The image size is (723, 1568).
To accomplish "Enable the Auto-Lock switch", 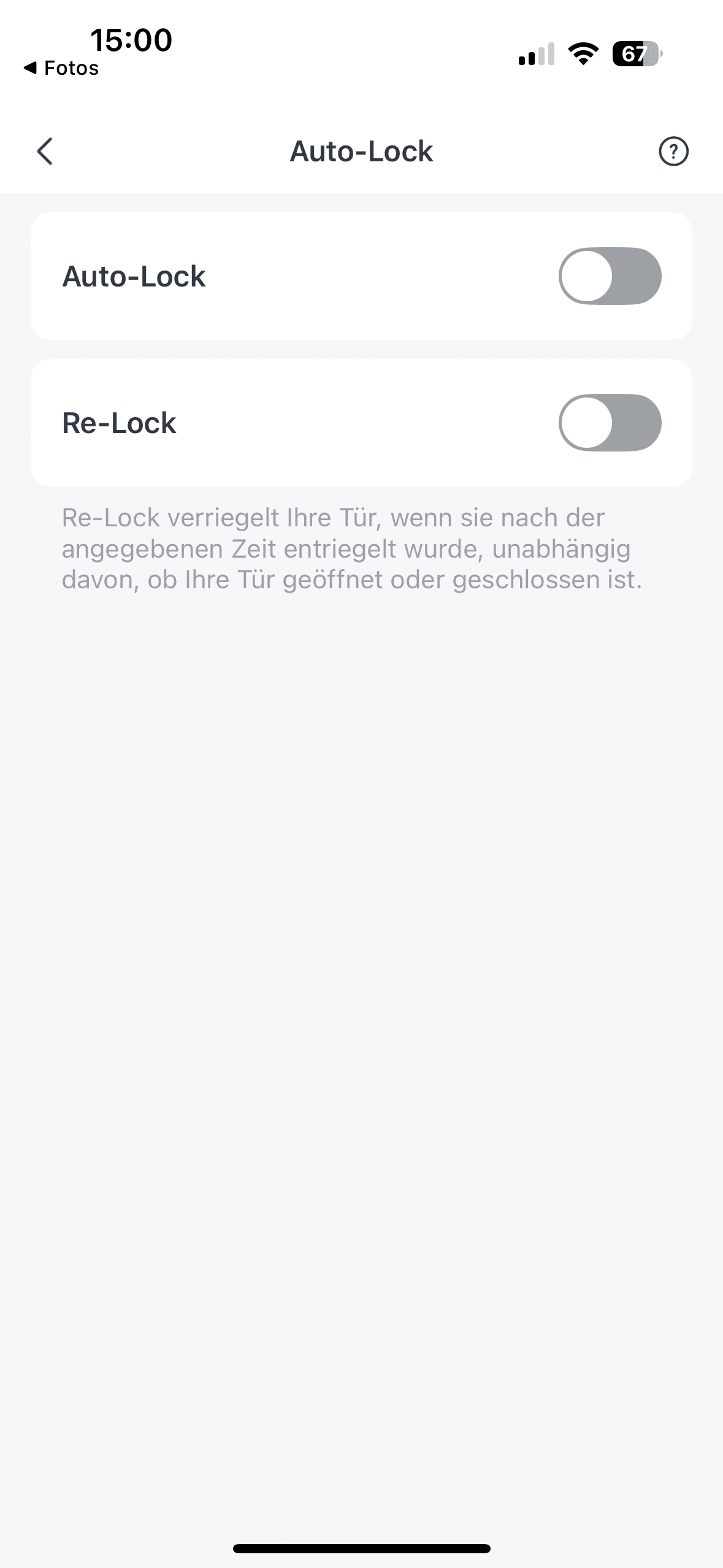I will coord(610,276).
